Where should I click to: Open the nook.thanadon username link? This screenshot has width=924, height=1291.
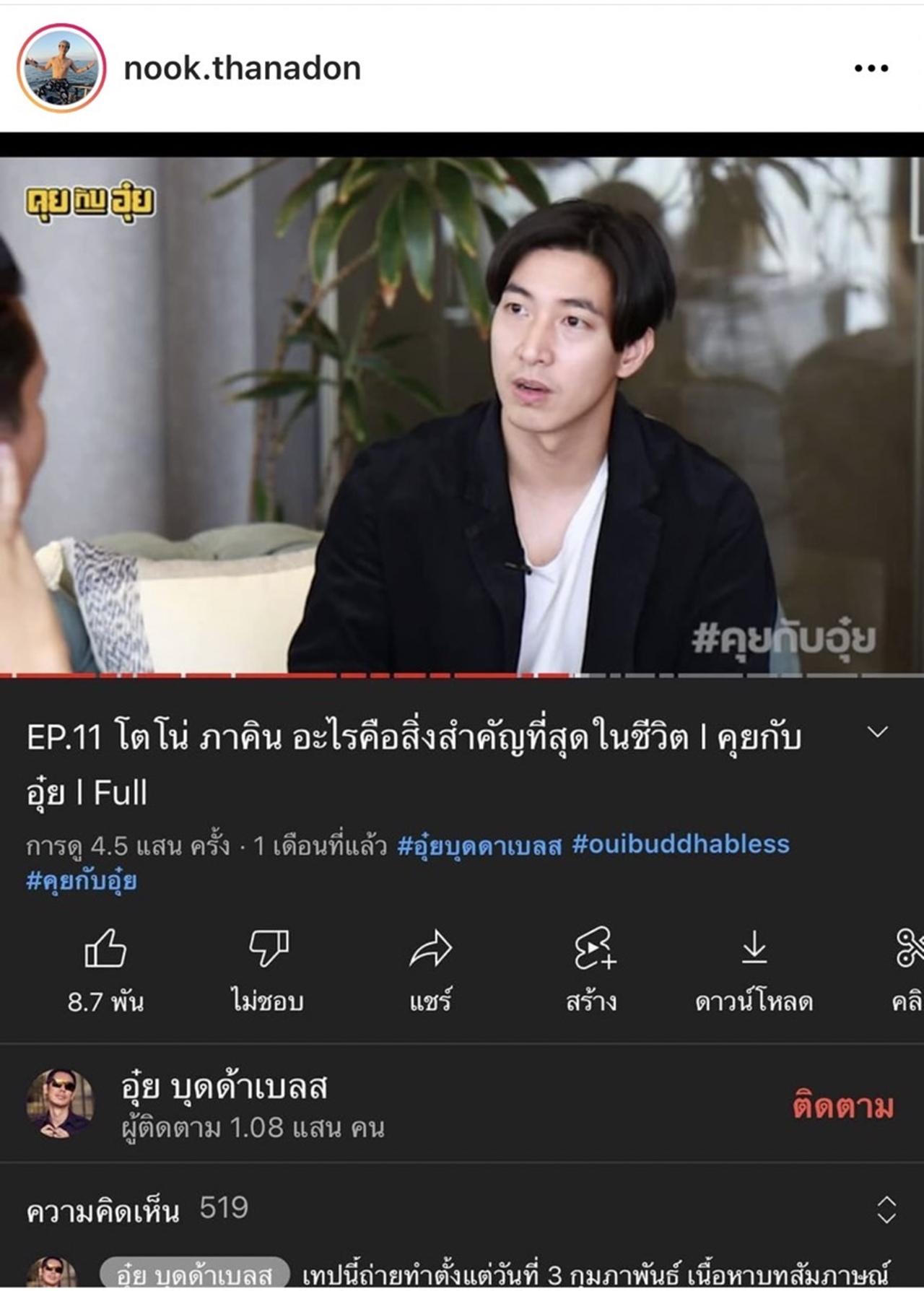242,69
